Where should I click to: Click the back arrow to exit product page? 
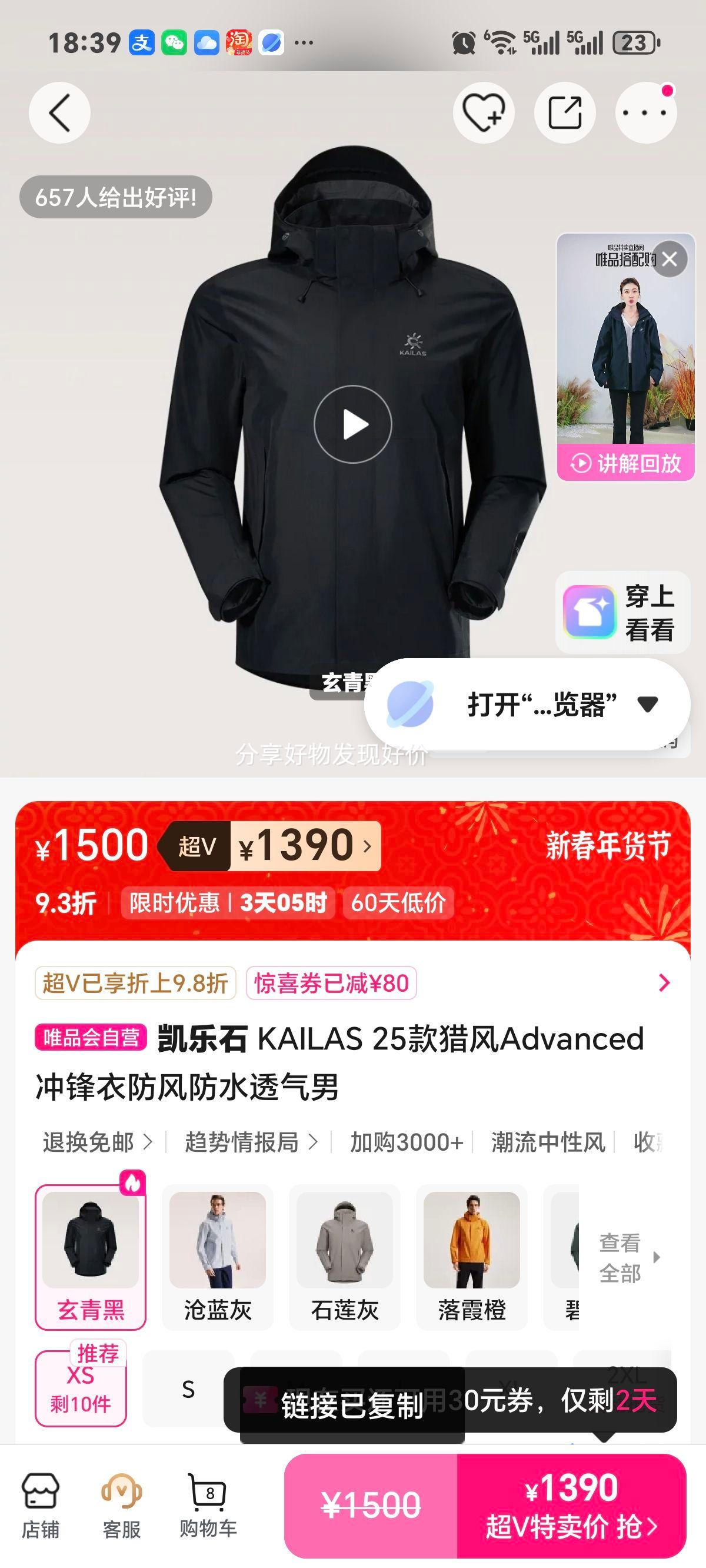[59, 112]
